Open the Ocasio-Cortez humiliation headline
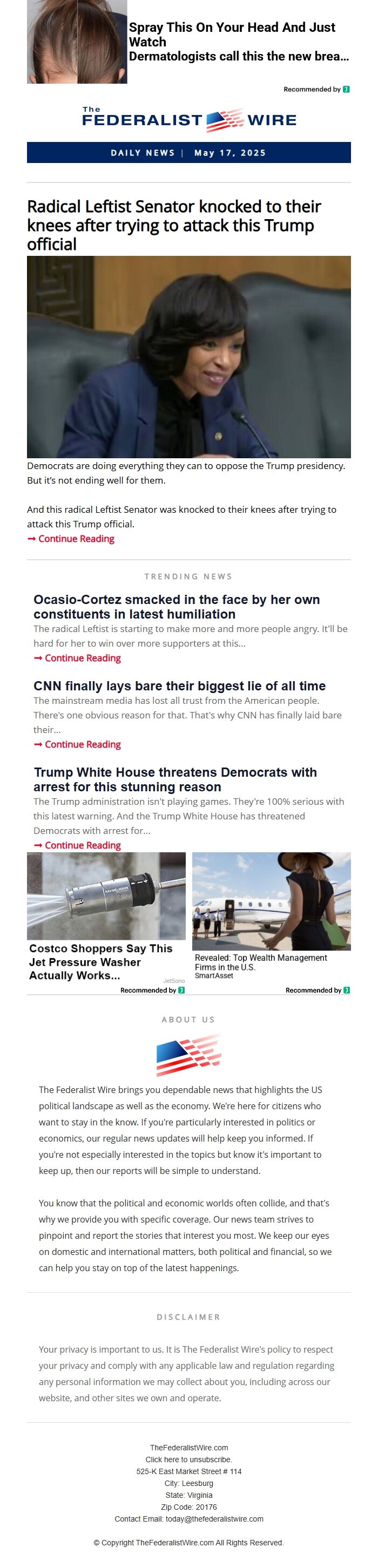This screenshot has width=378, height=1568. click(x=177, y=607)
